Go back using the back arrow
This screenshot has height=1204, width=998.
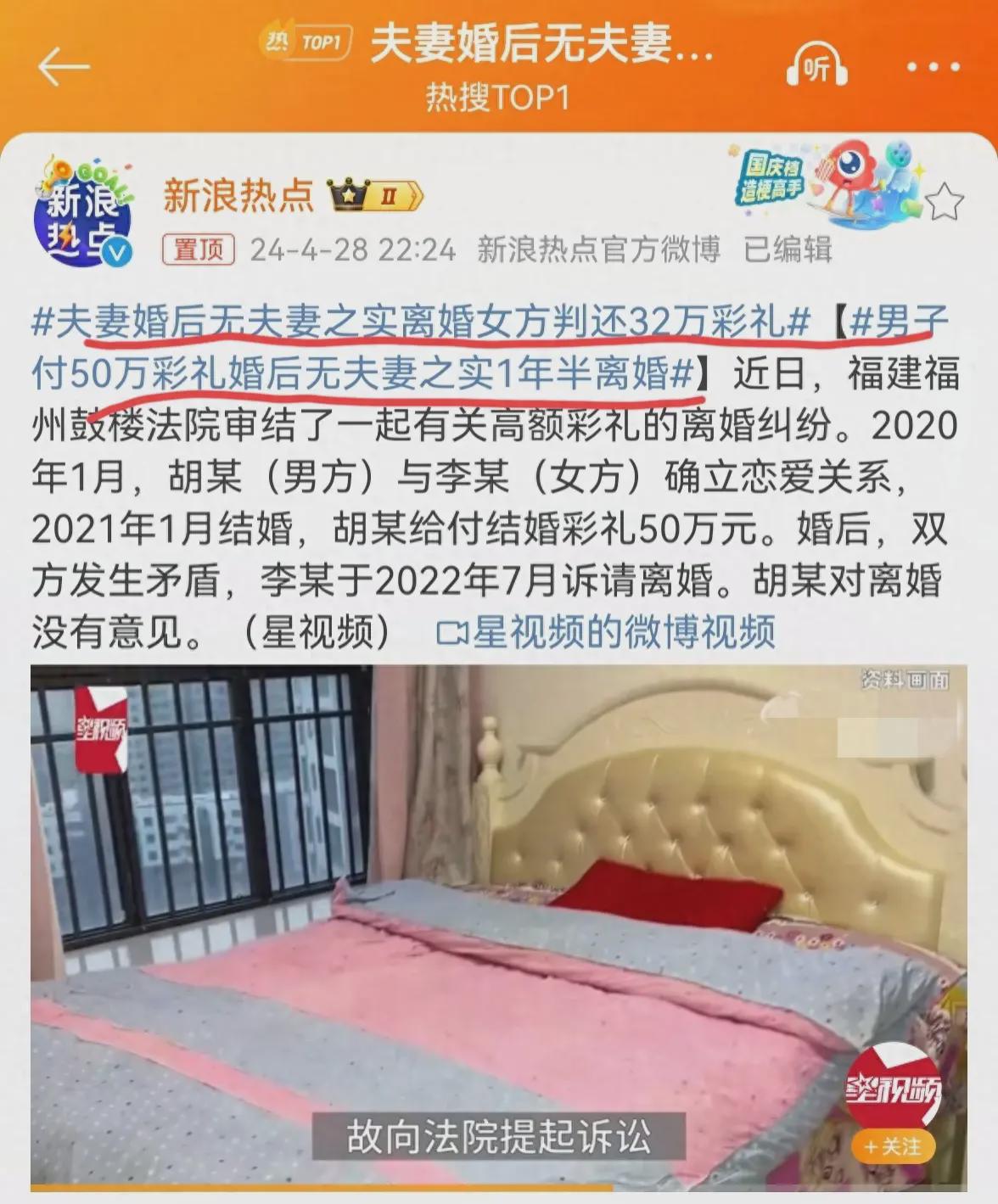tap(63, 66)
